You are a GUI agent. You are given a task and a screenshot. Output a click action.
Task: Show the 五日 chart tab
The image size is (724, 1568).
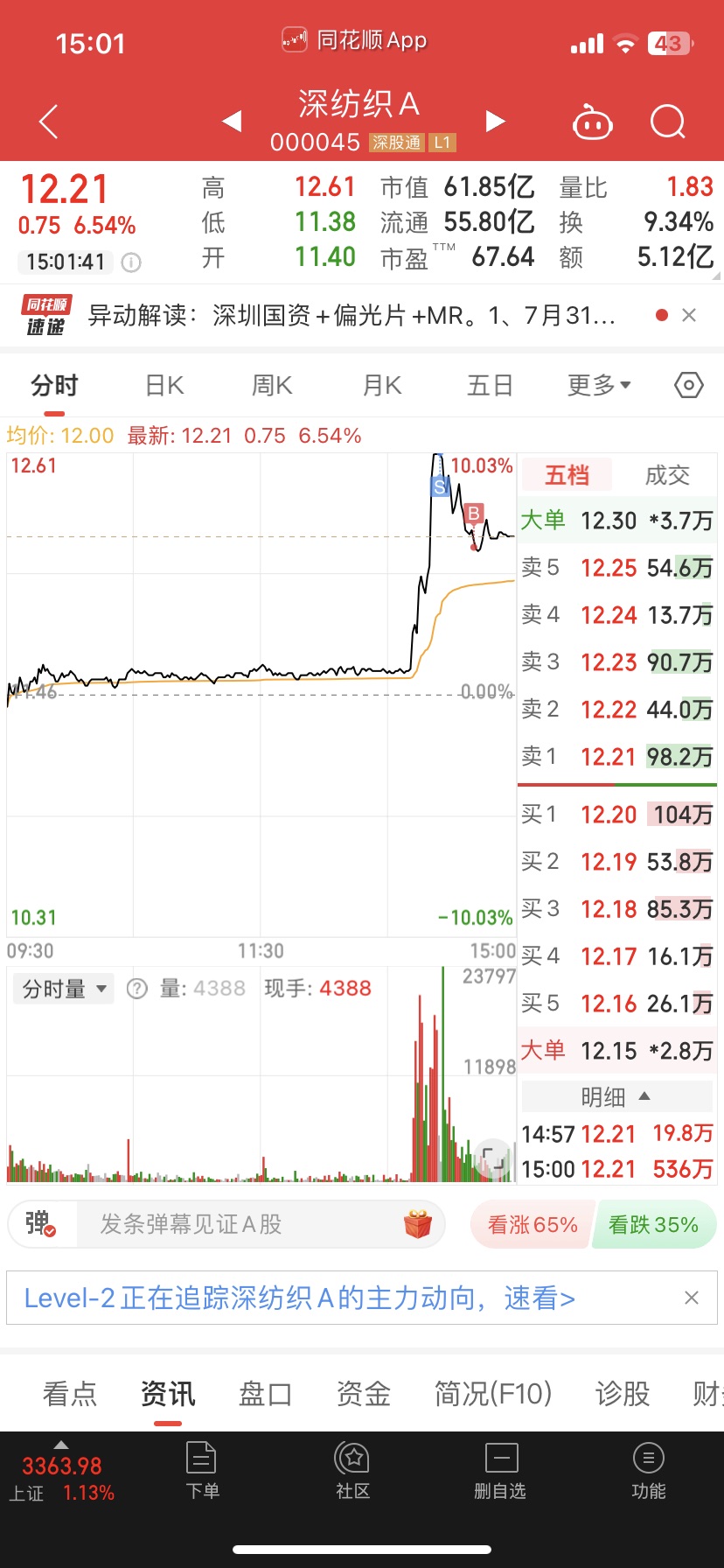pyautogui.click(x=490, y=385)
